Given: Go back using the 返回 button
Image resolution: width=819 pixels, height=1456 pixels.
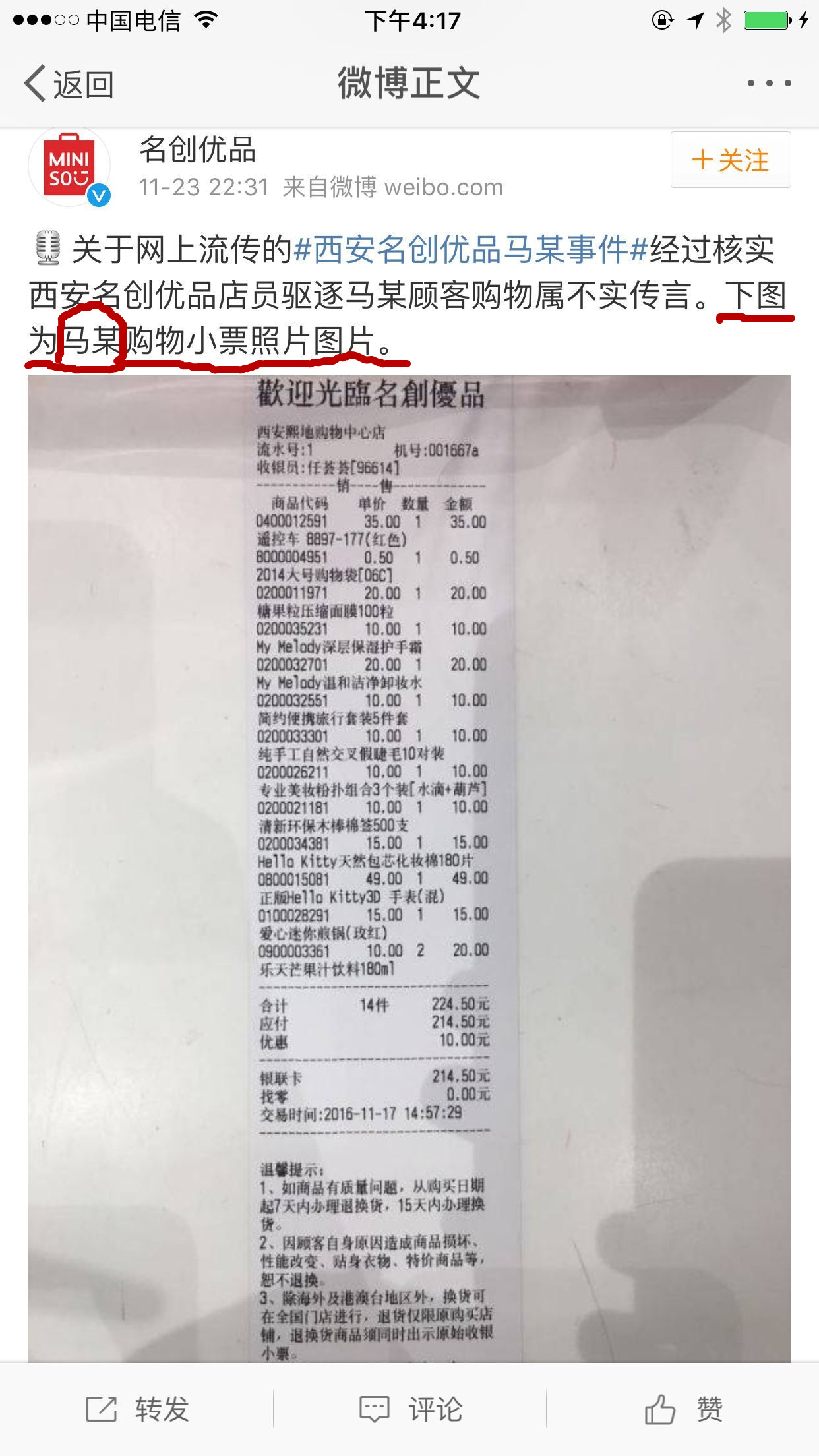Looking at the screenshot, I should pyautogui.click(x=69, y=84).
